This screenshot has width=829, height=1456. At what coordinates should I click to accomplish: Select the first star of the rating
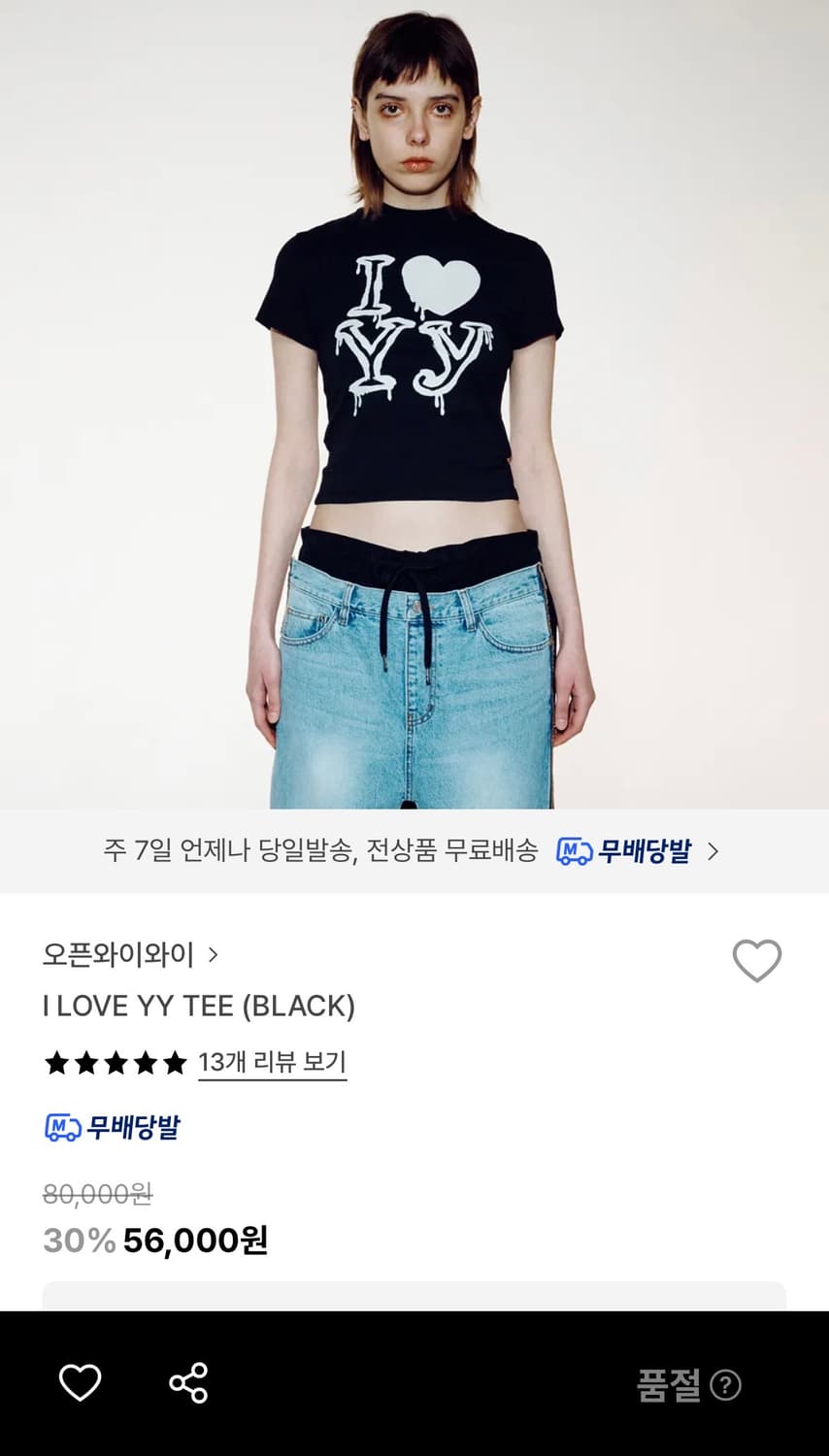pos(56,1063)
